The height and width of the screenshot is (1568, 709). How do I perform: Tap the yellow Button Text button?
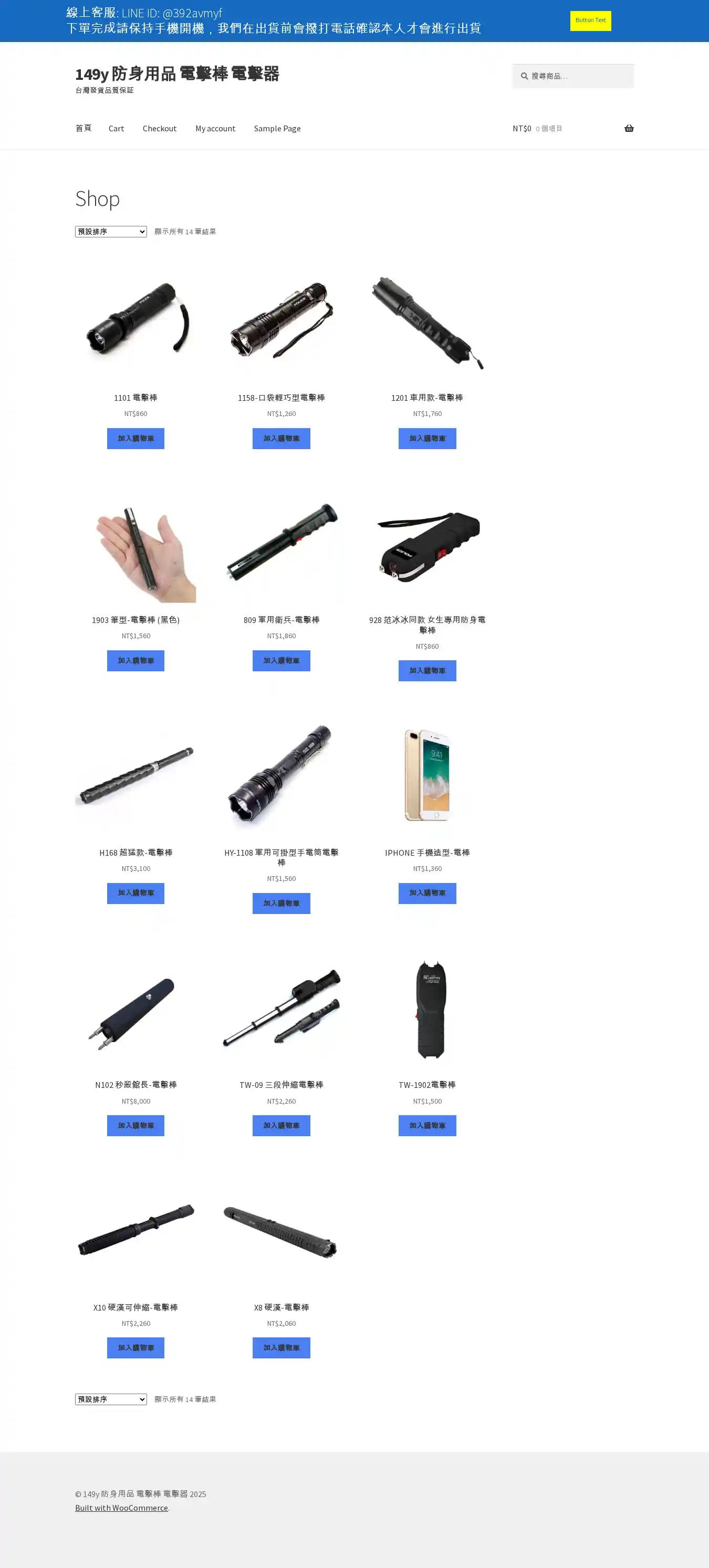click(590, 20)
